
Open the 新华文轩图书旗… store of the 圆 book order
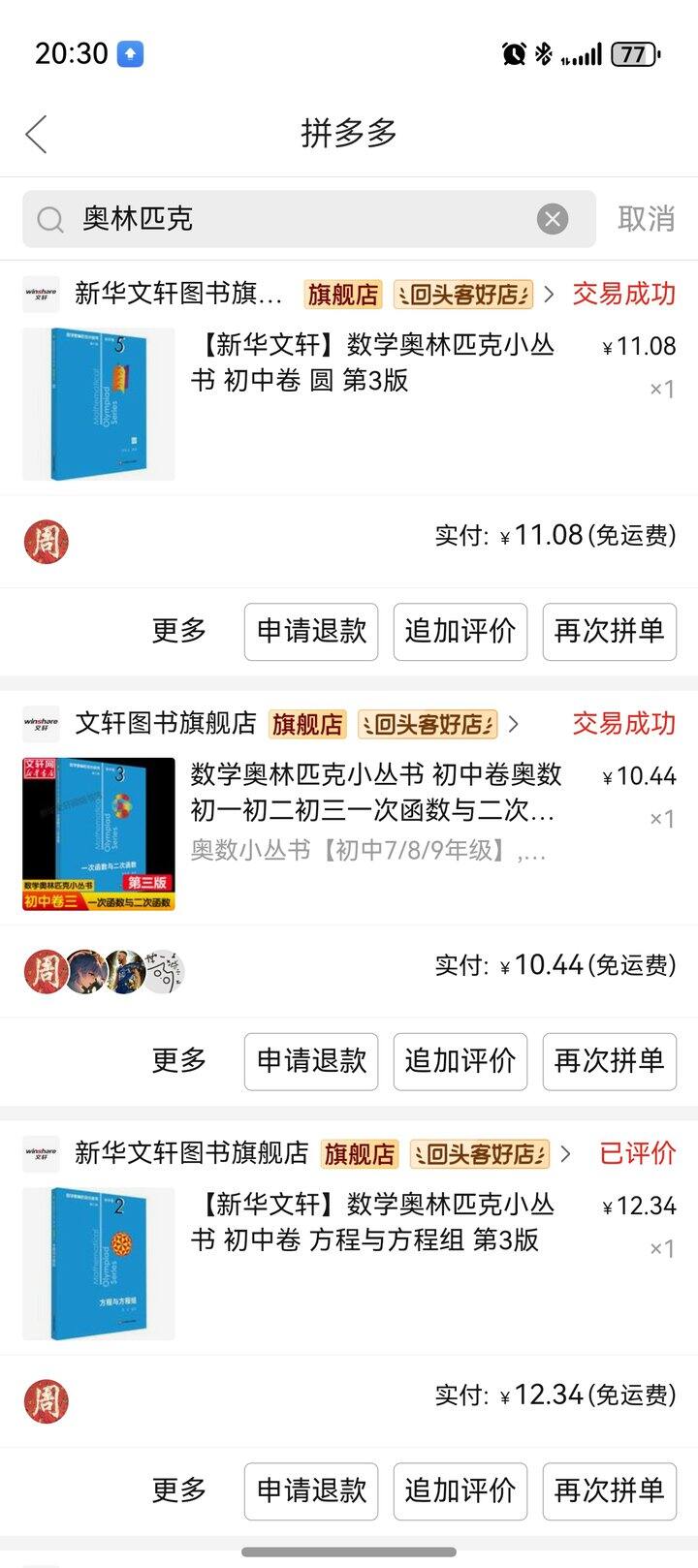[178, 294]
